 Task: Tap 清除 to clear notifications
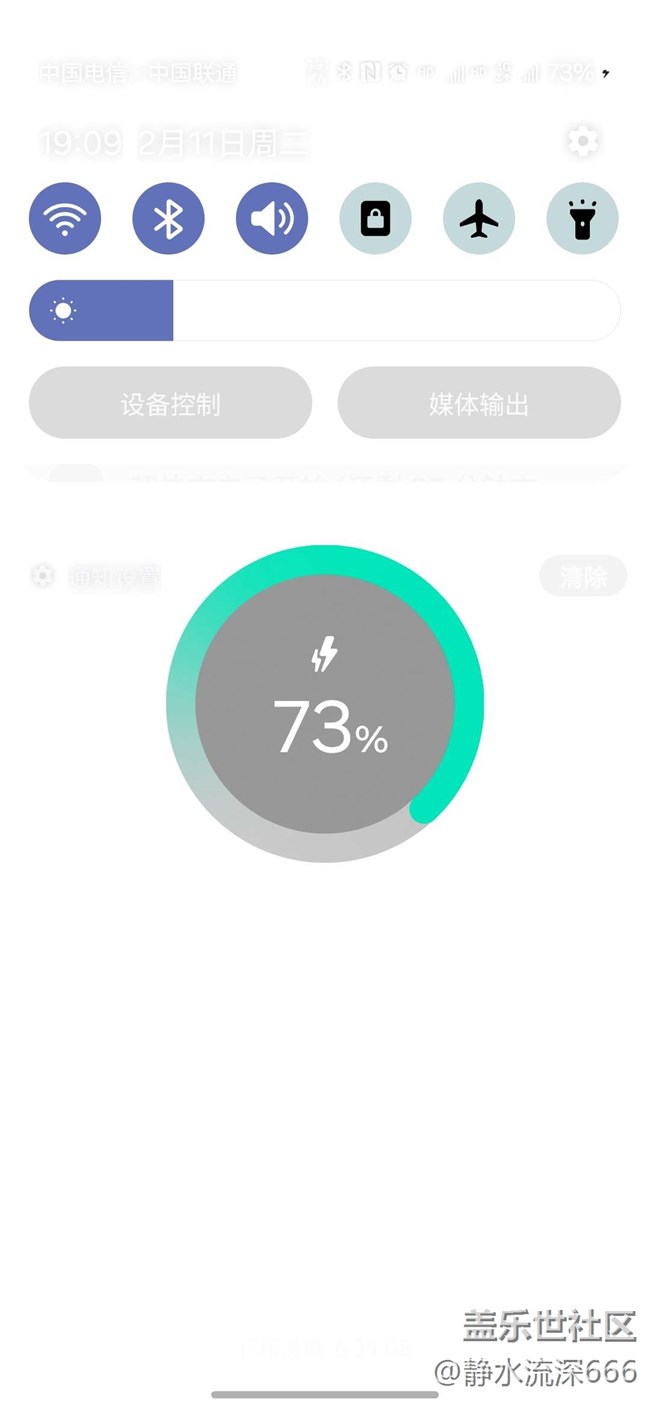tap(583, 577)
